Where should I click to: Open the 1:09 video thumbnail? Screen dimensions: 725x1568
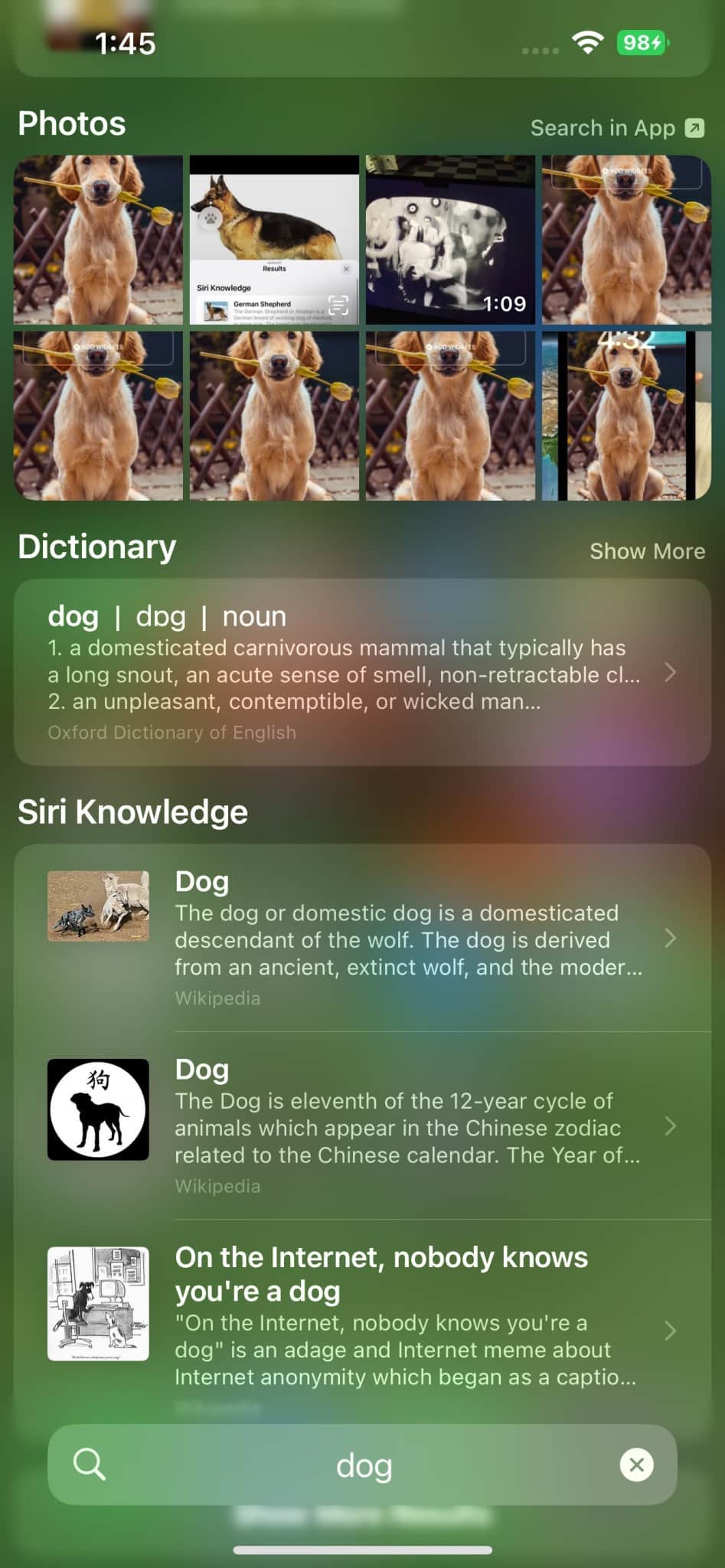(450, 240)
